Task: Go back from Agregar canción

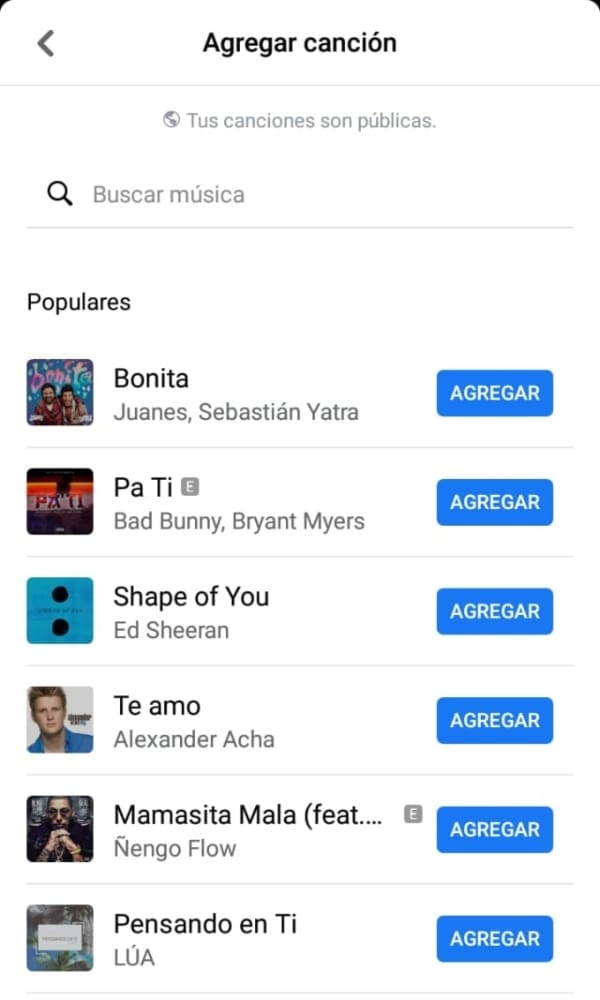Action: point(46,43)
